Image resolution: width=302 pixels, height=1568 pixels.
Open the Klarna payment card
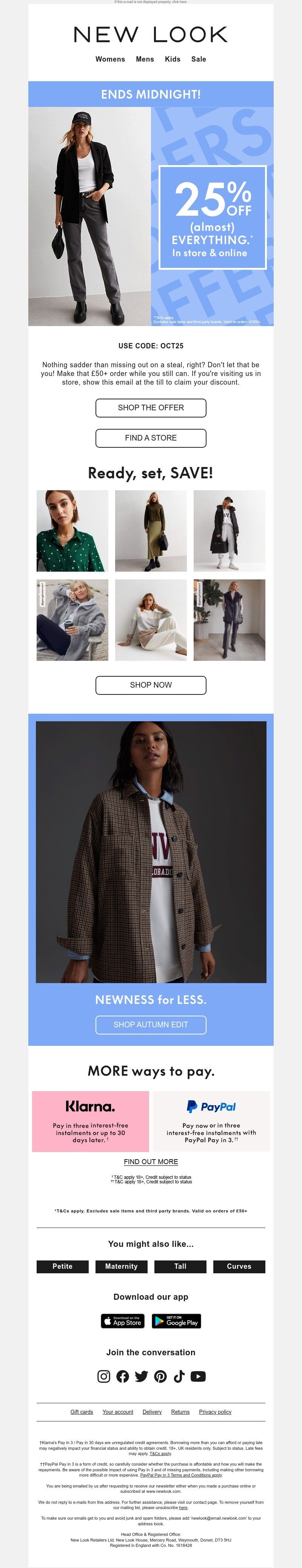point(91,1121)
